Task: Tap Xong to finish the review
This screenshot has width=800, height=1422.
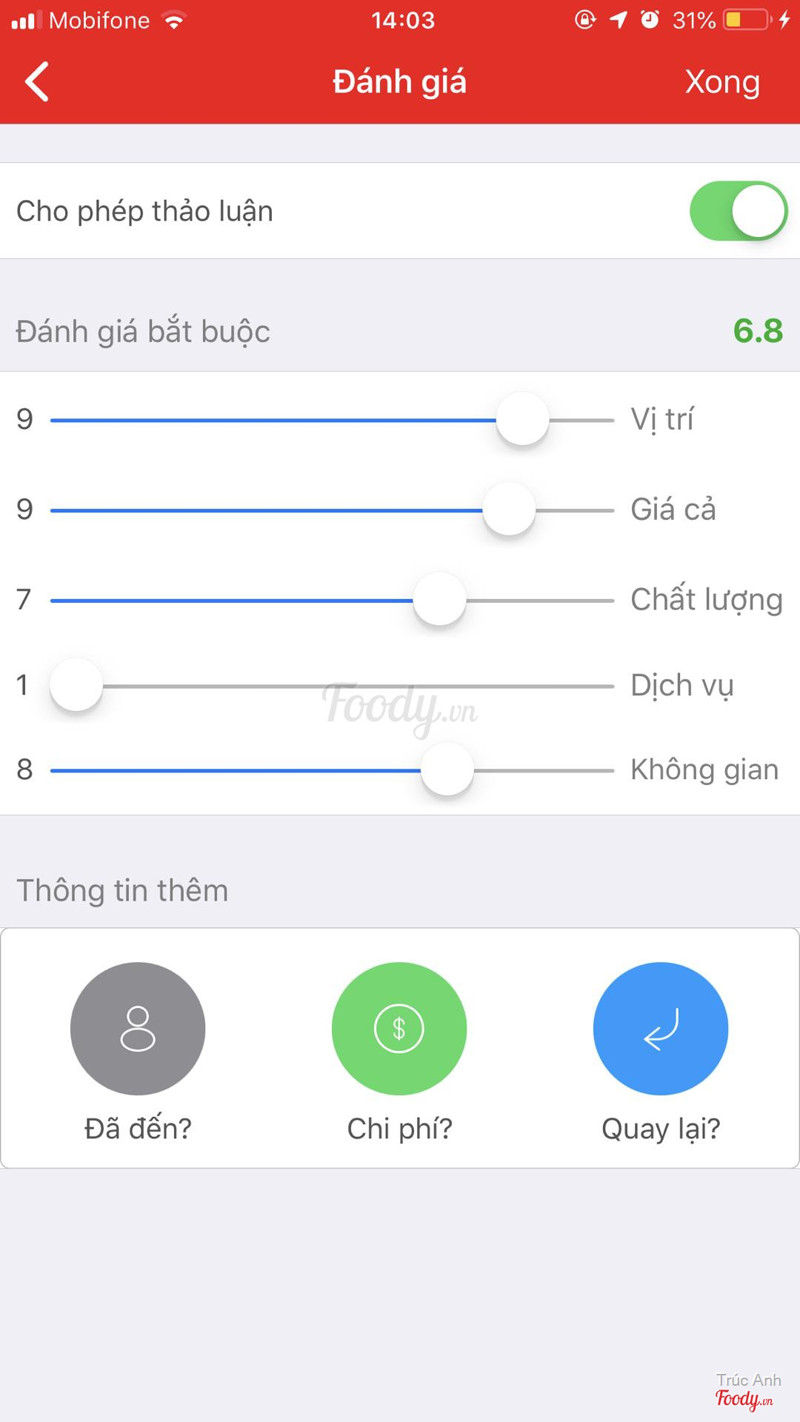Action: (x=722, y=82)
